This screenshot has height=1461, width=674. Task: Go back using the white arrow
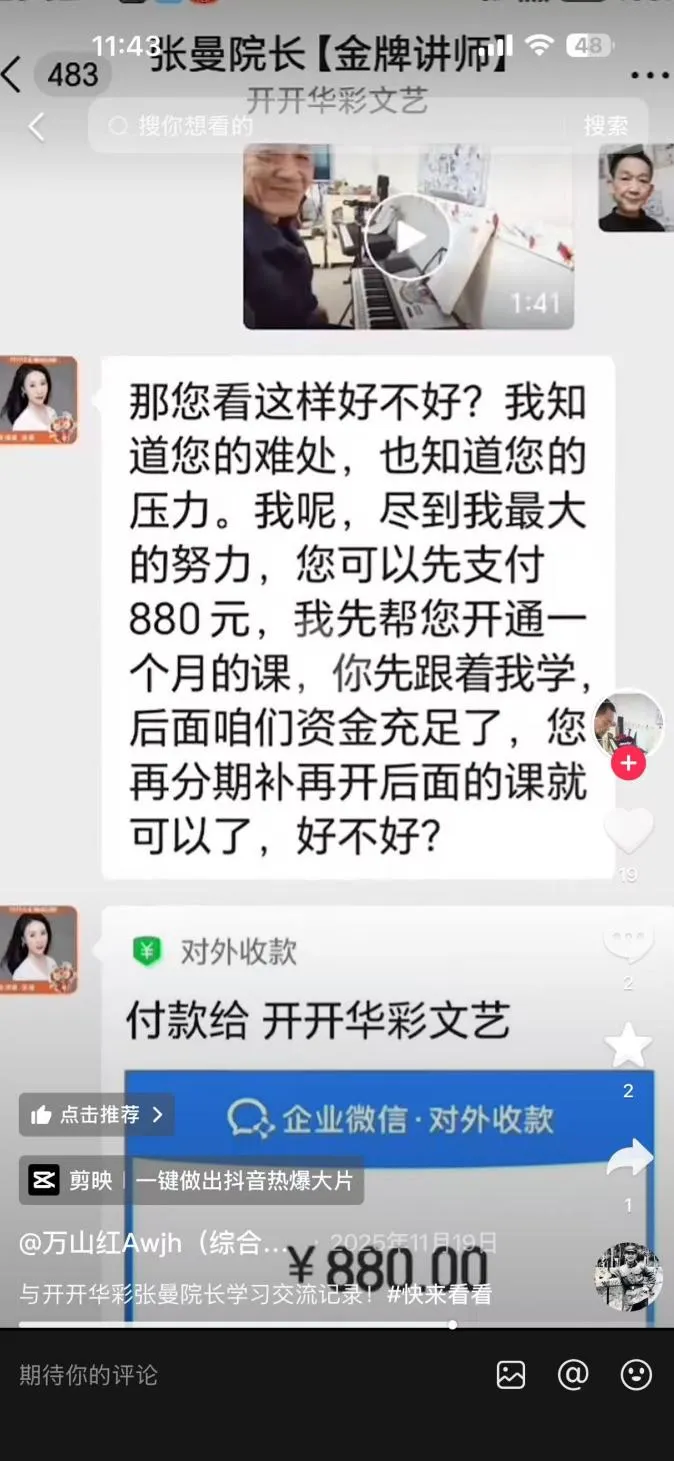(x=37, y=126)
